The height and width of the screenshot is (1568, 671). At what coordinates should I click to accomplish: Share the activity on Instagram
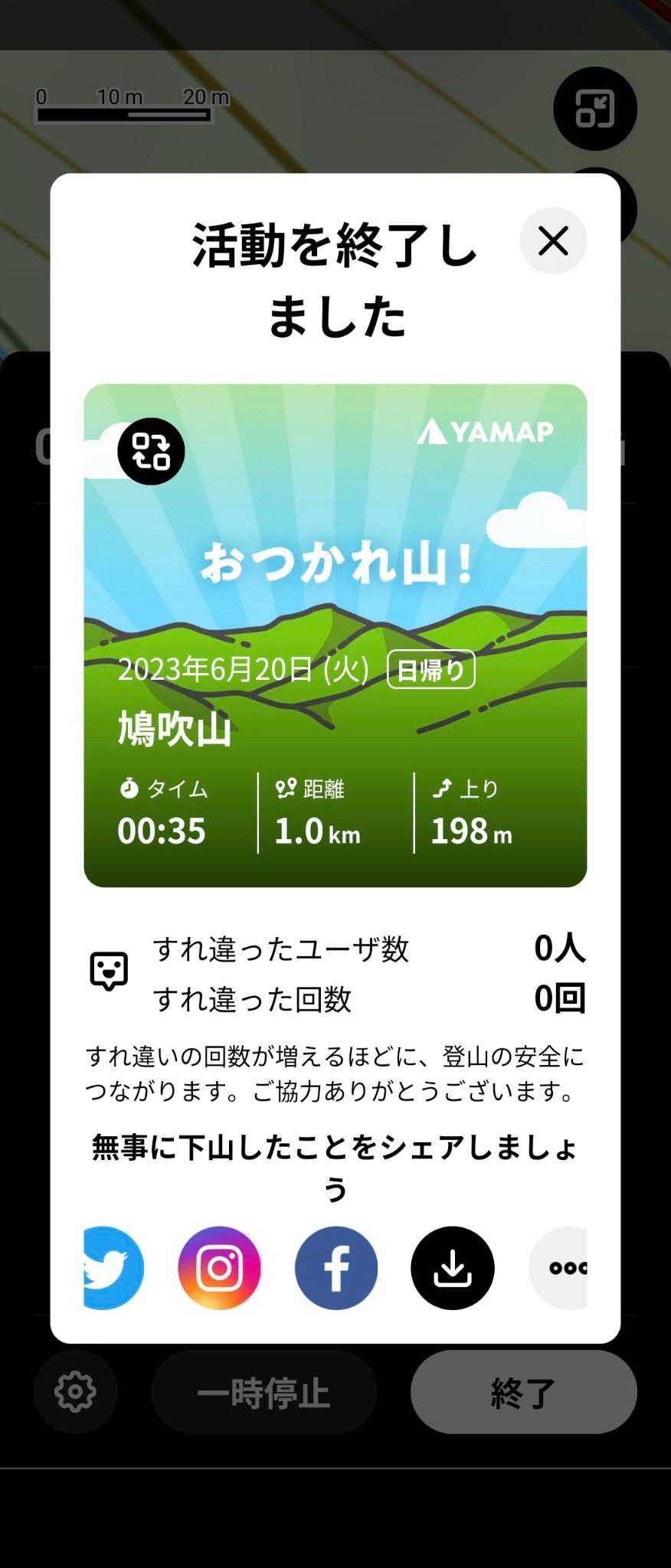(220, 1268)
